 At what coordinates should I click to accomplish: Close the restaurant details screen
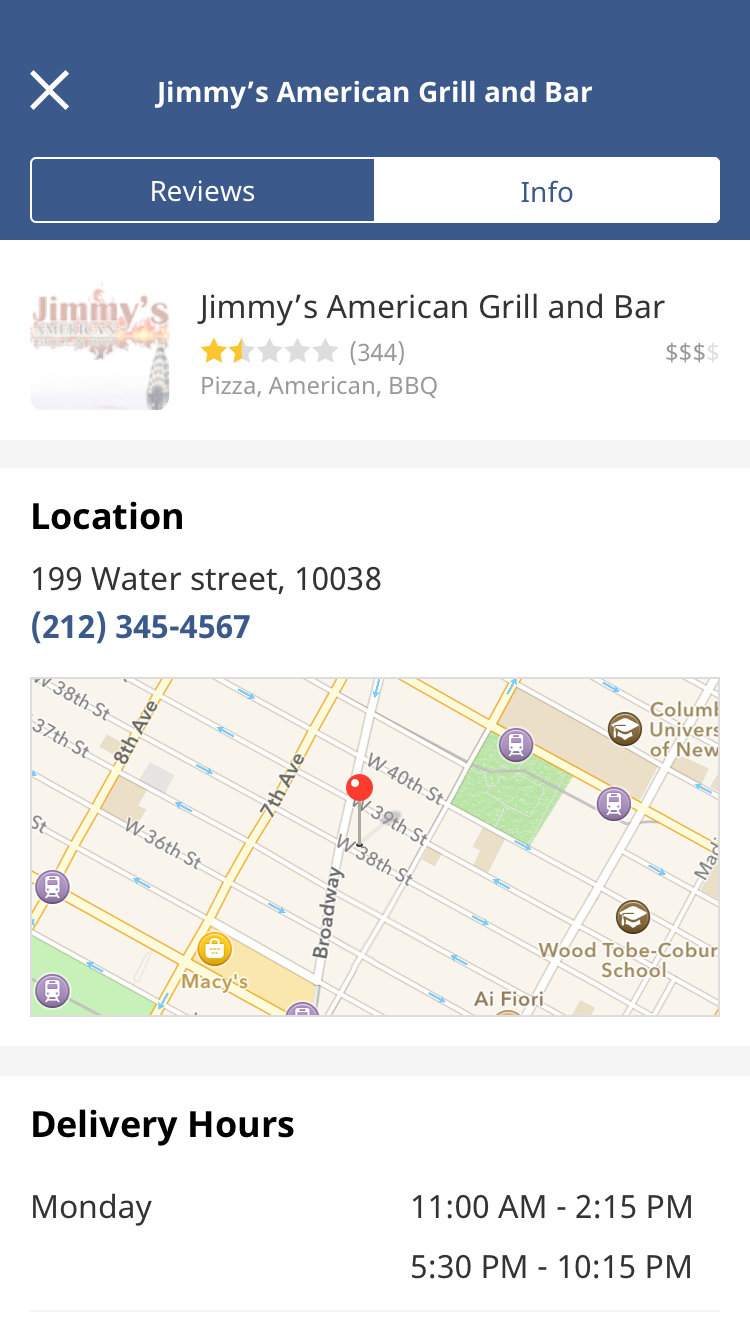[49, 92]
